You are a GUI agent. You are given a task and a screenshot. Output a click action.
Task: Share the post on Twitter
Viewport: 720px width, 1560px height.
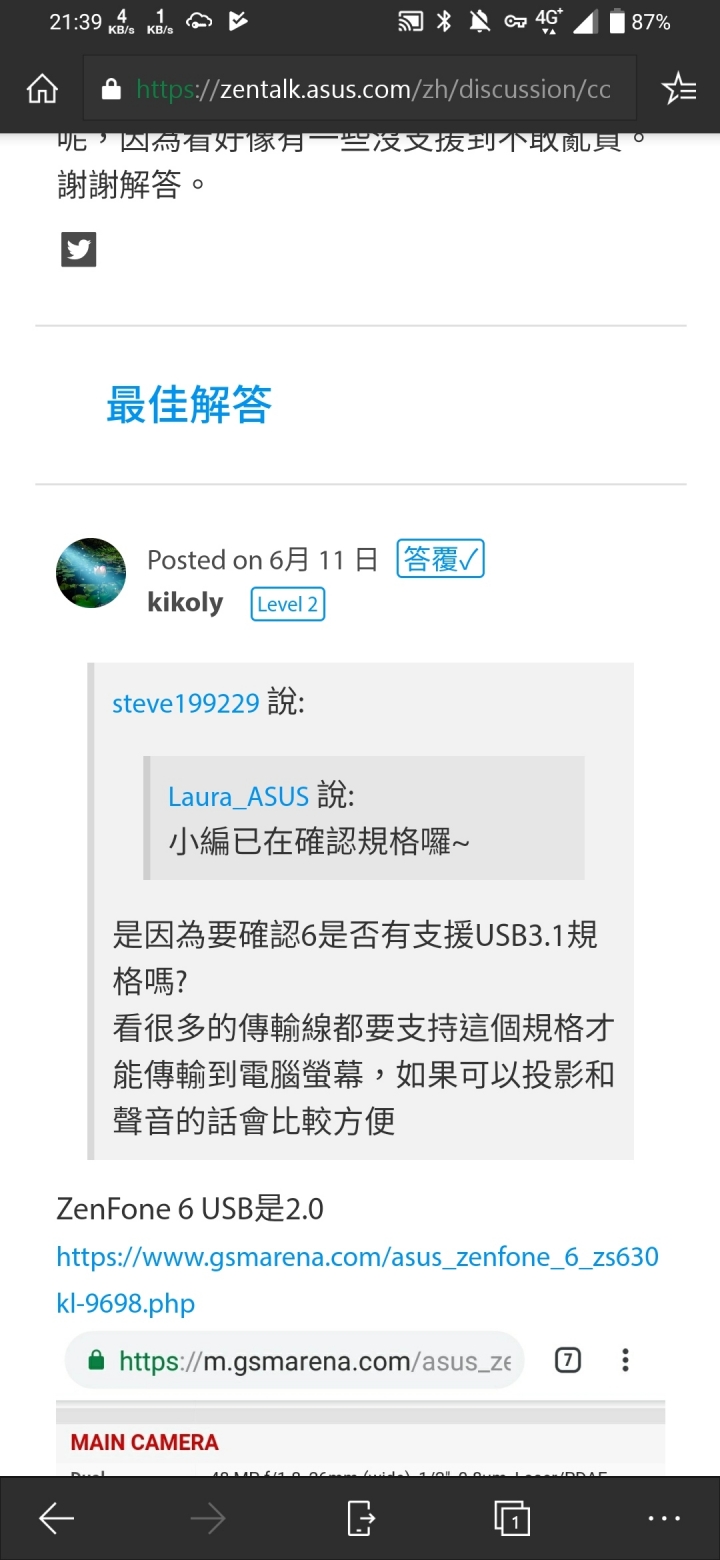coord(79,249)
